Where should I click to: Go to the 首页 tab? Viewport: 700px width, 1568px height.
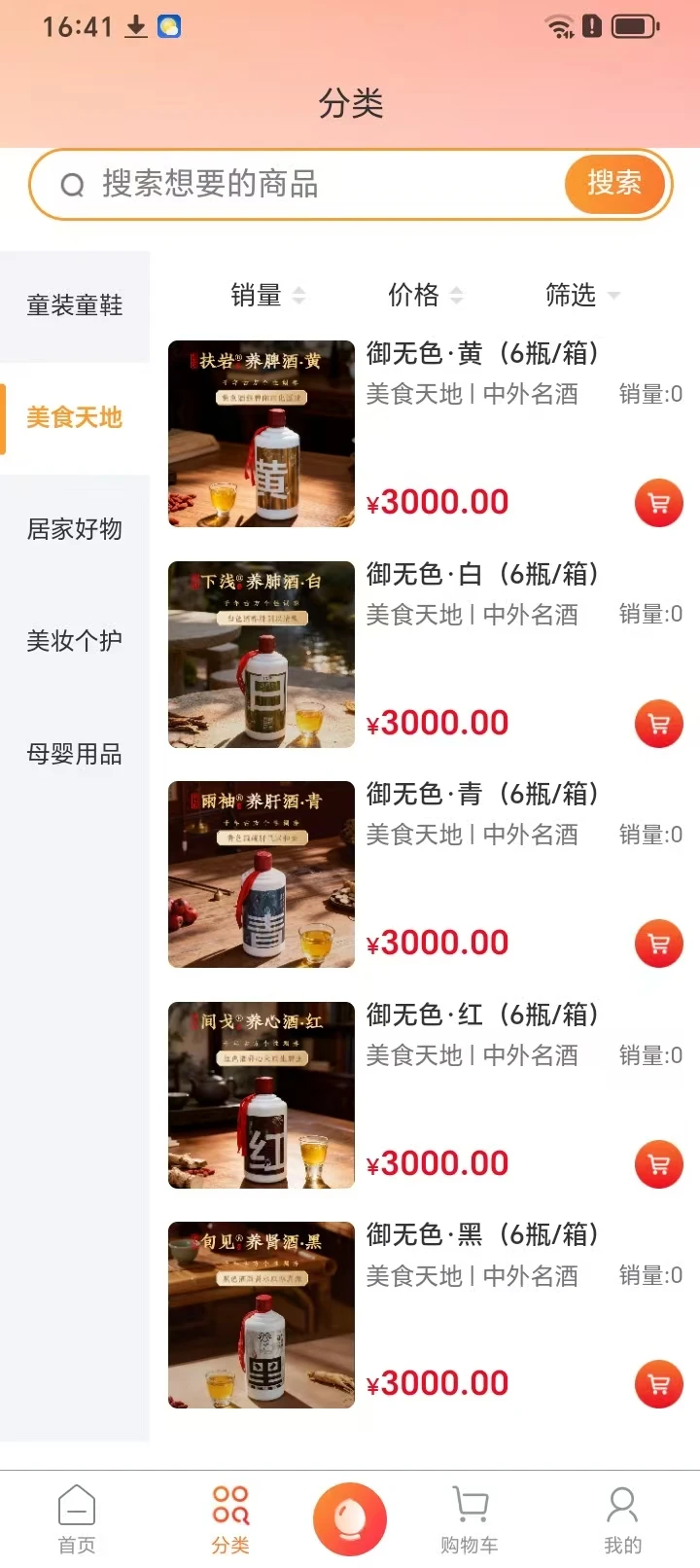pos(77,1518)
